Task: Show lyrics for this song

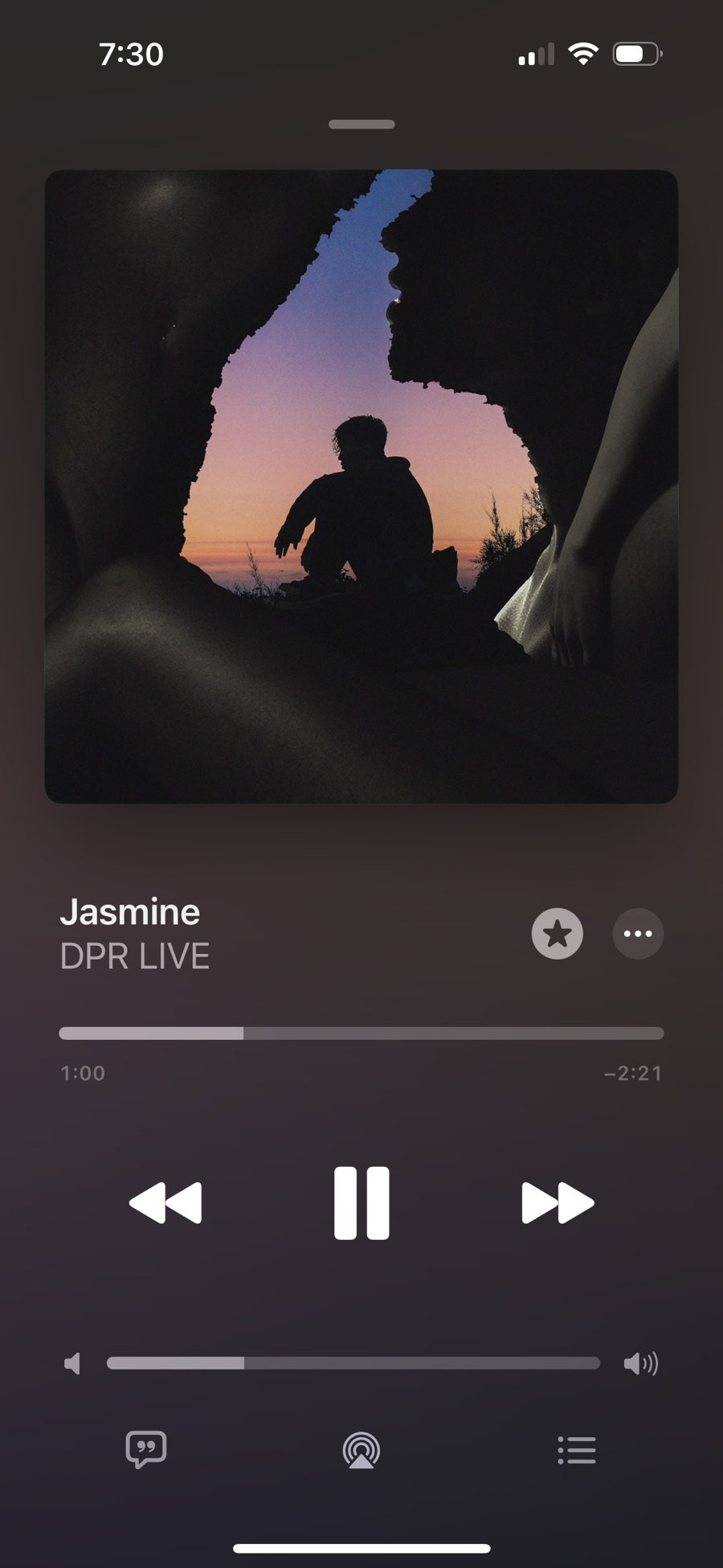Action: tap(146, 1450)
